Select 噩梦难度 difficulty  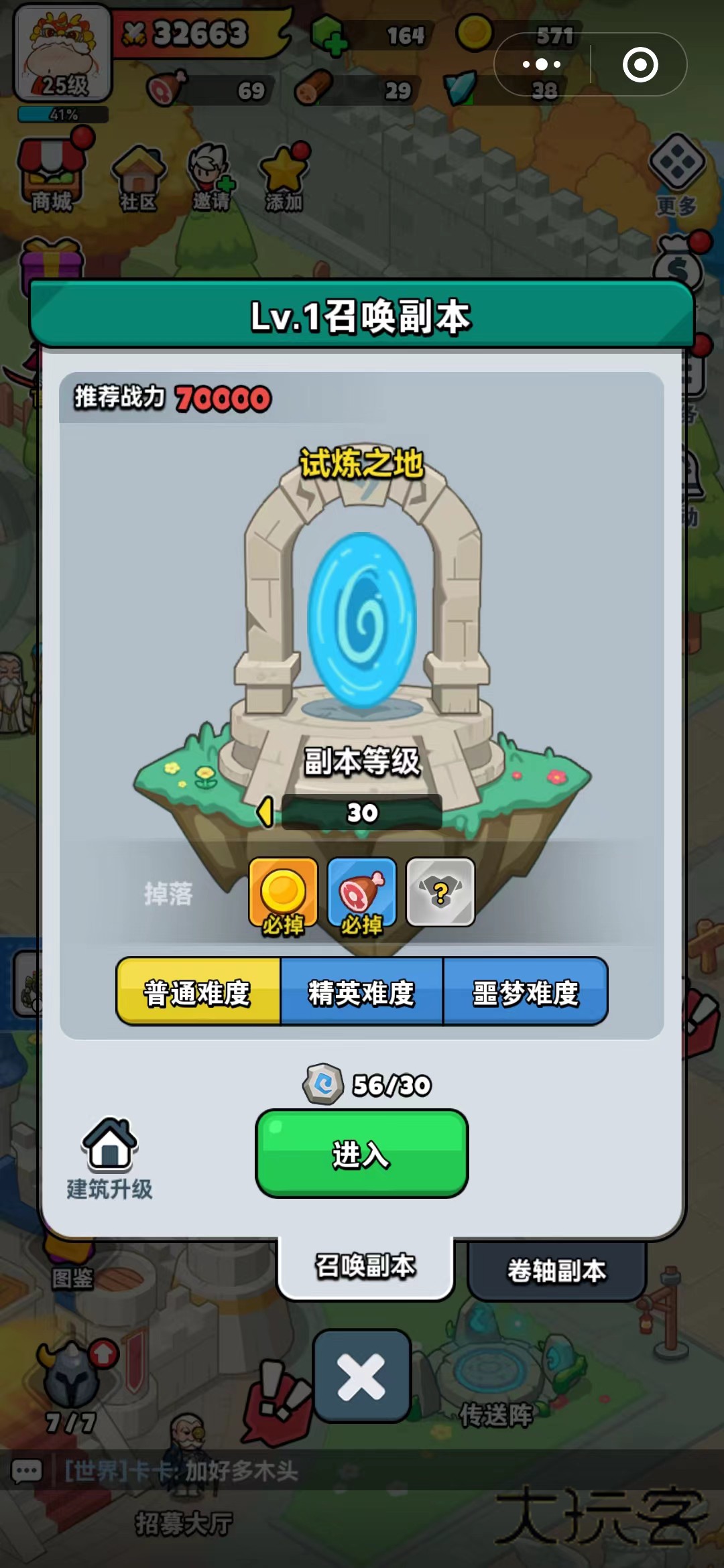click(x=526, y=992)
